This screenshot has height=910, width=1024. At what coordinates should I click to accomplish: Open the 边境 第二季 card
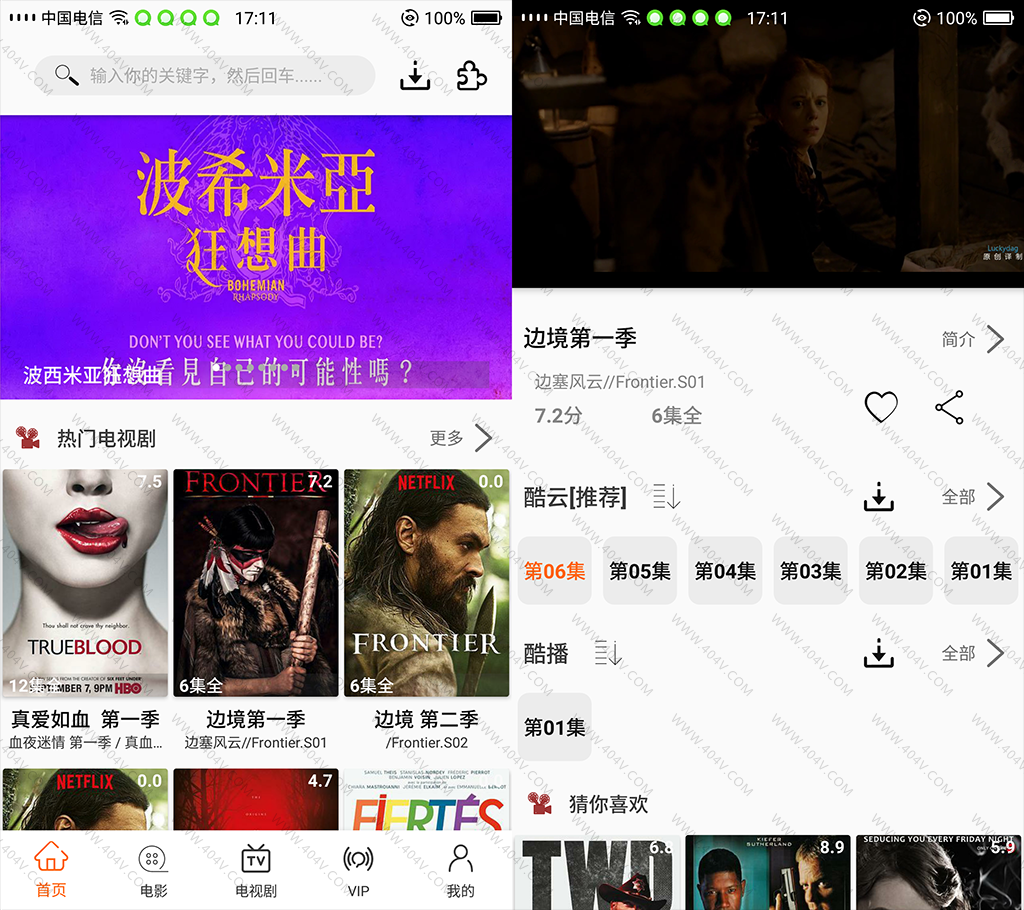click(x=426, y=582)
